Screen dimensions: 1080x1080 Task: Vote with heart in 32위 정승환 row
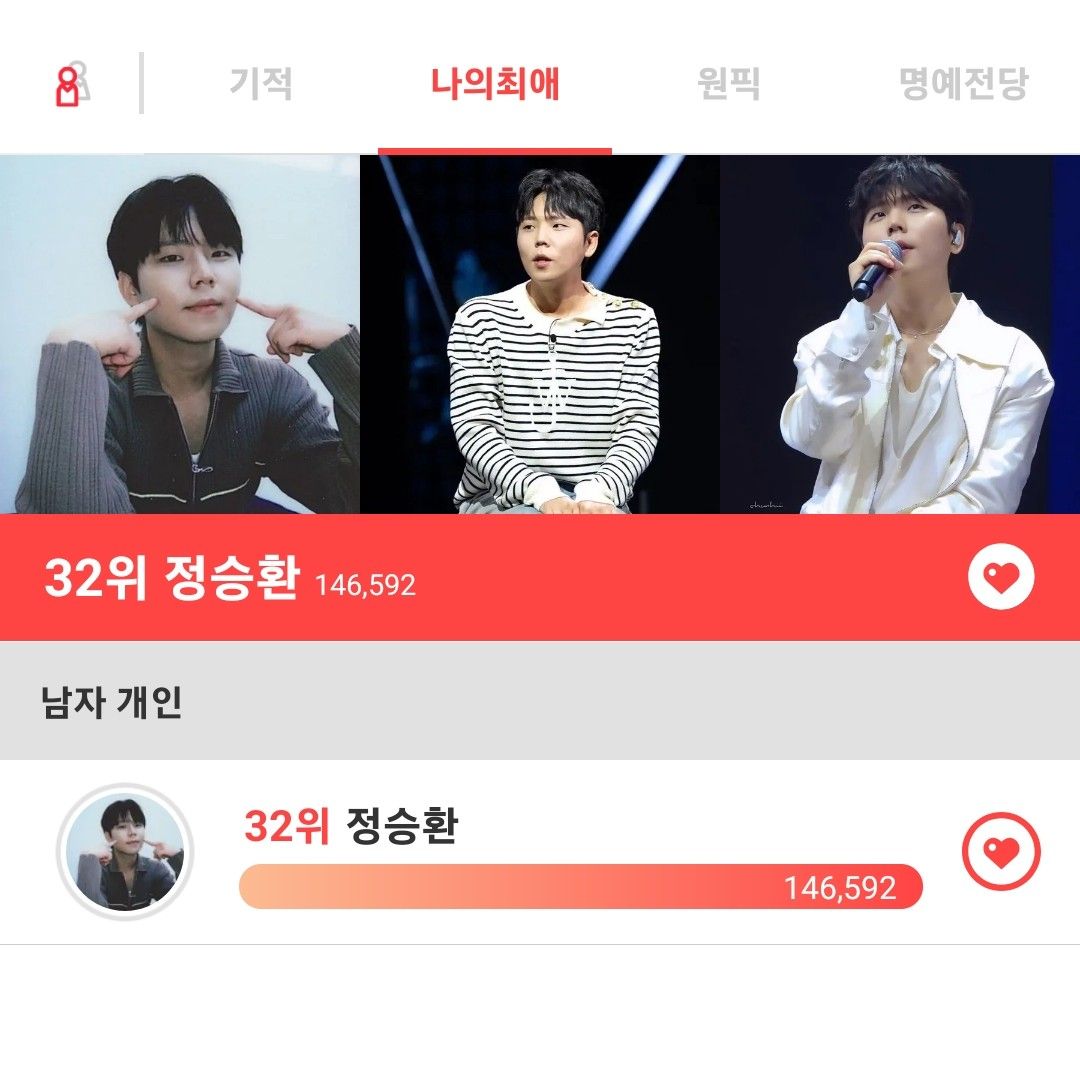(1001, 852)
